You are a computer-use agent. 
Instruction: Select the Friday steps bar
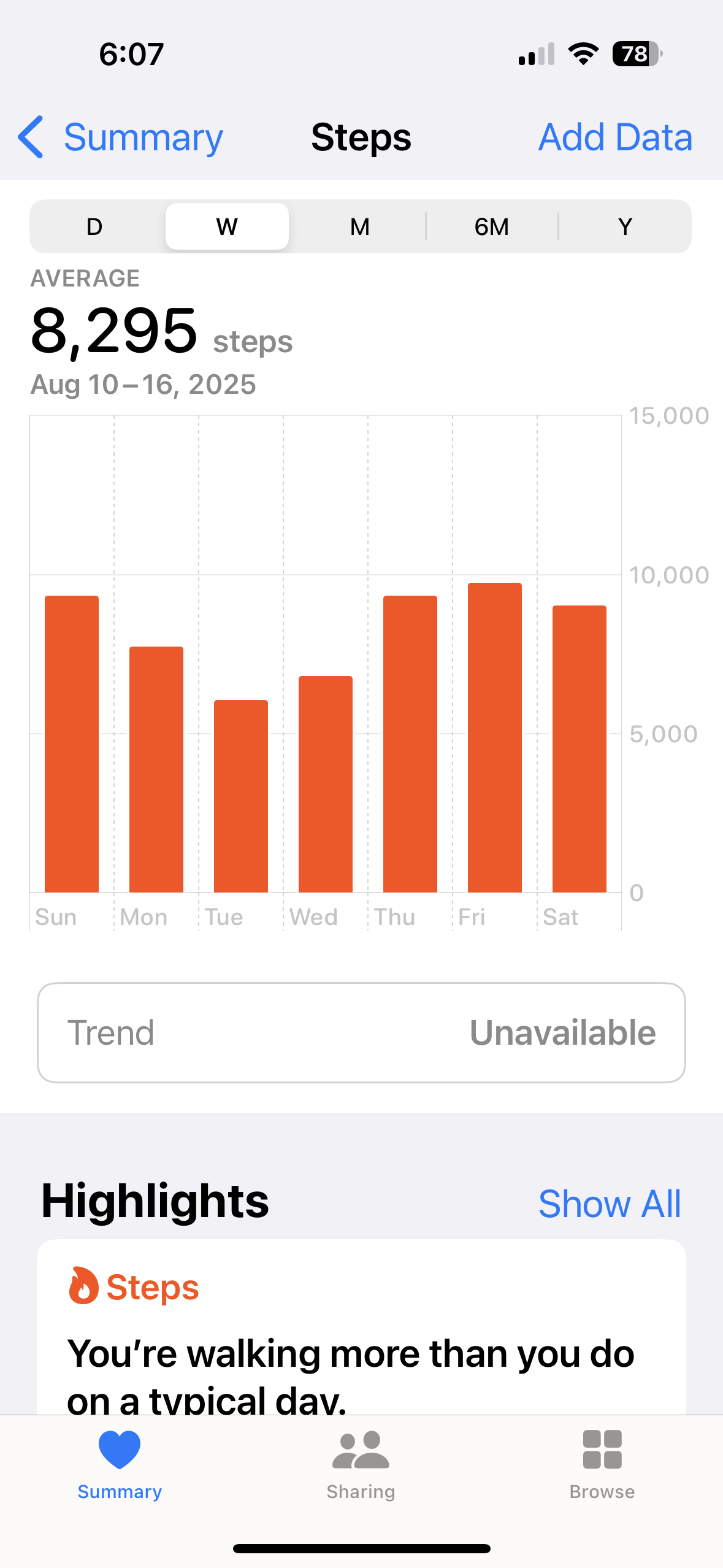click(494, 737)
